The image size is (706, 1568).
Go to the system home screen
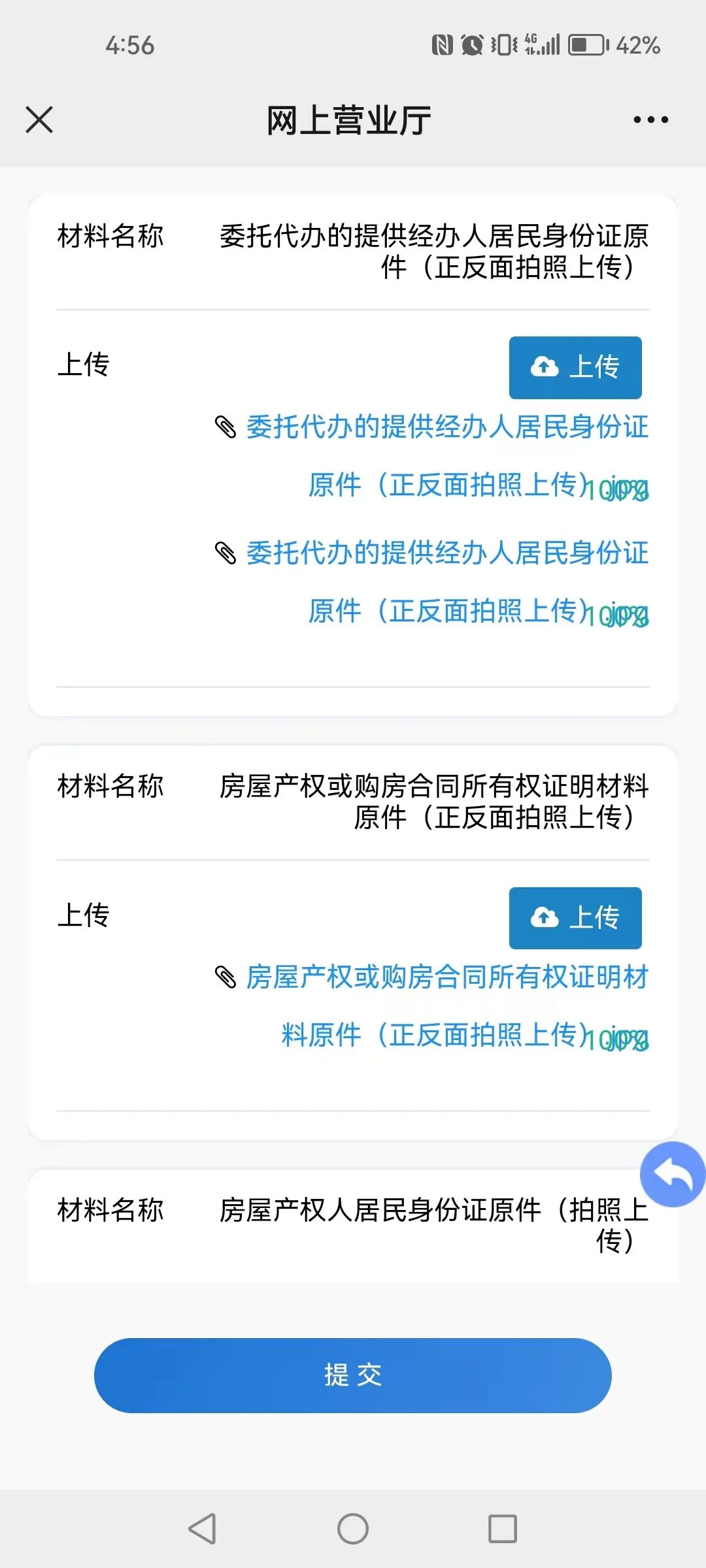353,1529
